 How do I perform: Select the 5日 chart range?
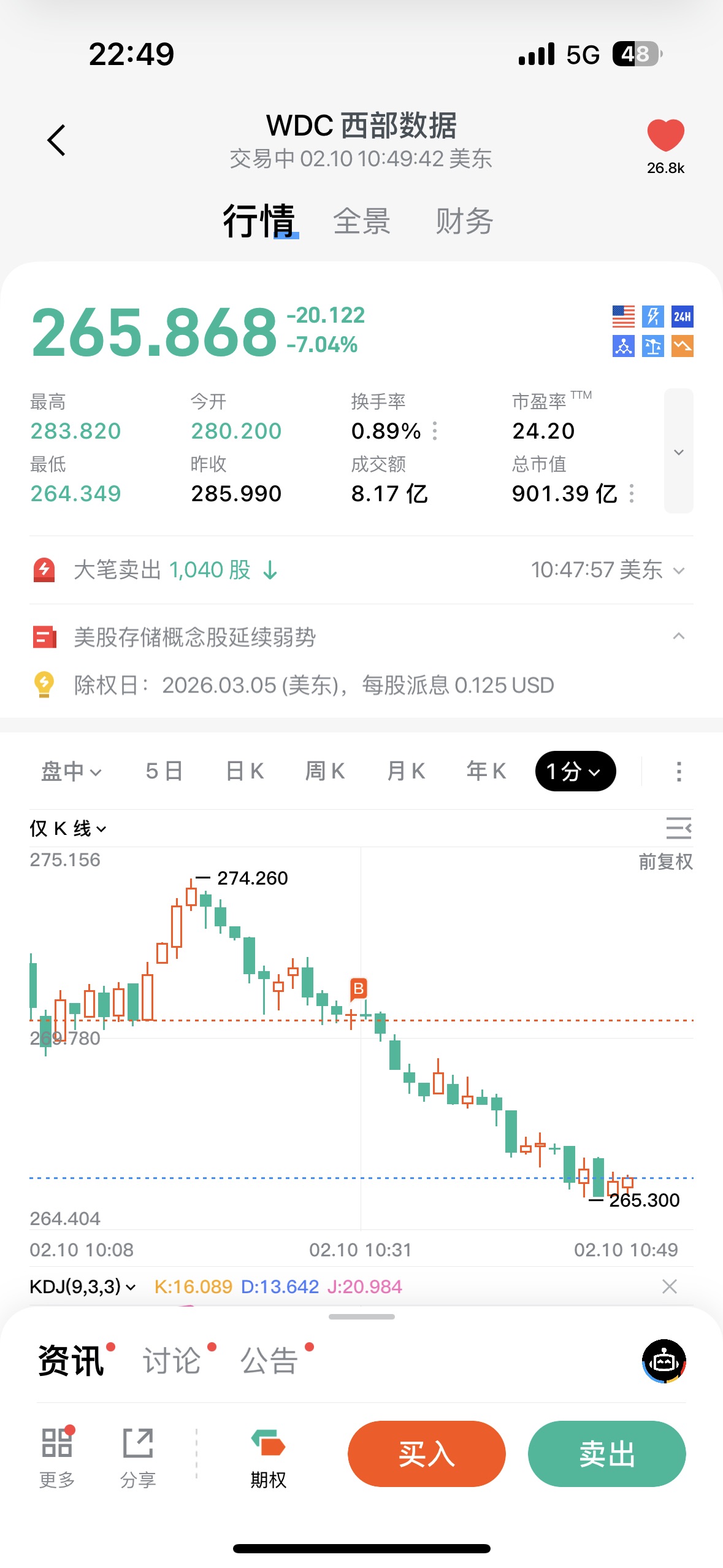(x=164, y=771)
